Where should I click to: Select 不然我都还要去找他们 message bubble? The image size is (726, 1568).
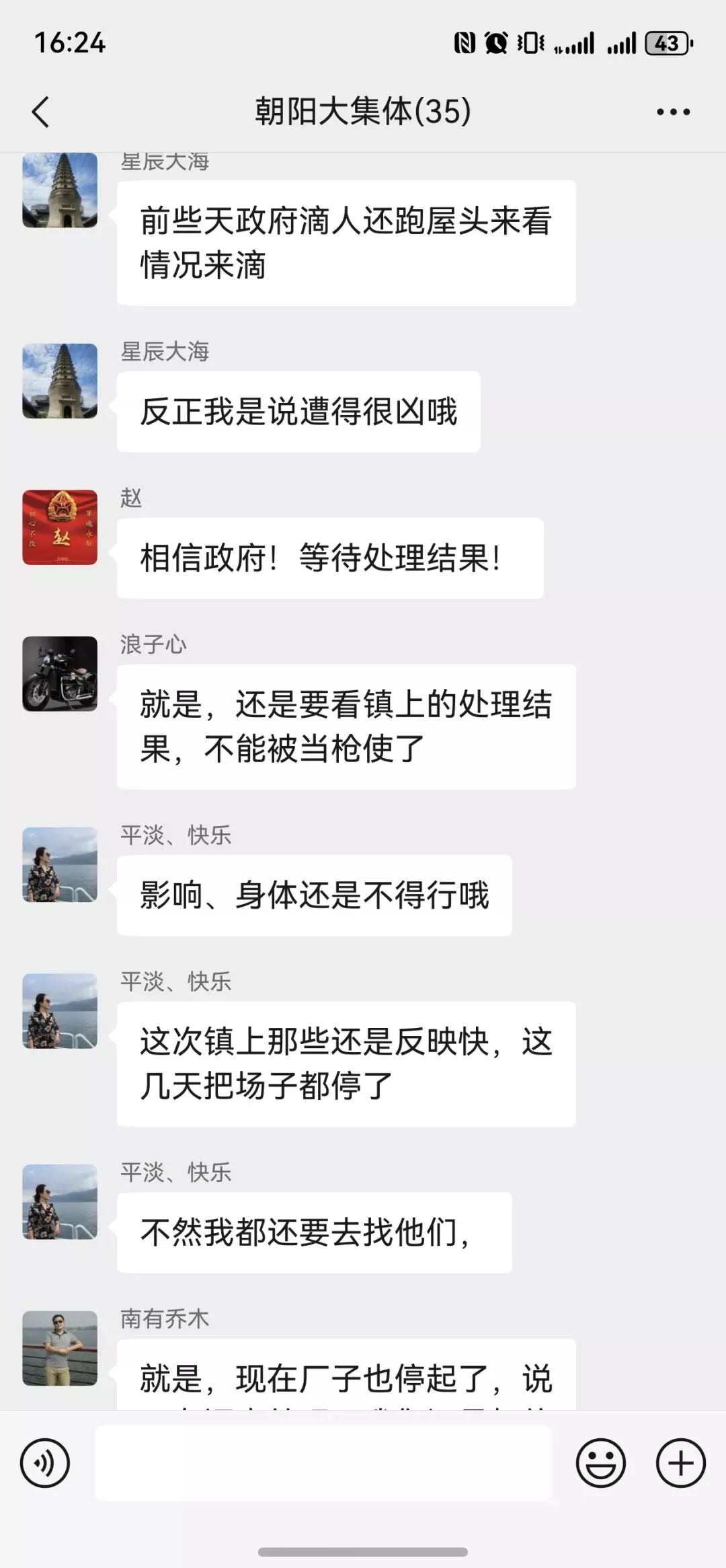coord(313,1232)
